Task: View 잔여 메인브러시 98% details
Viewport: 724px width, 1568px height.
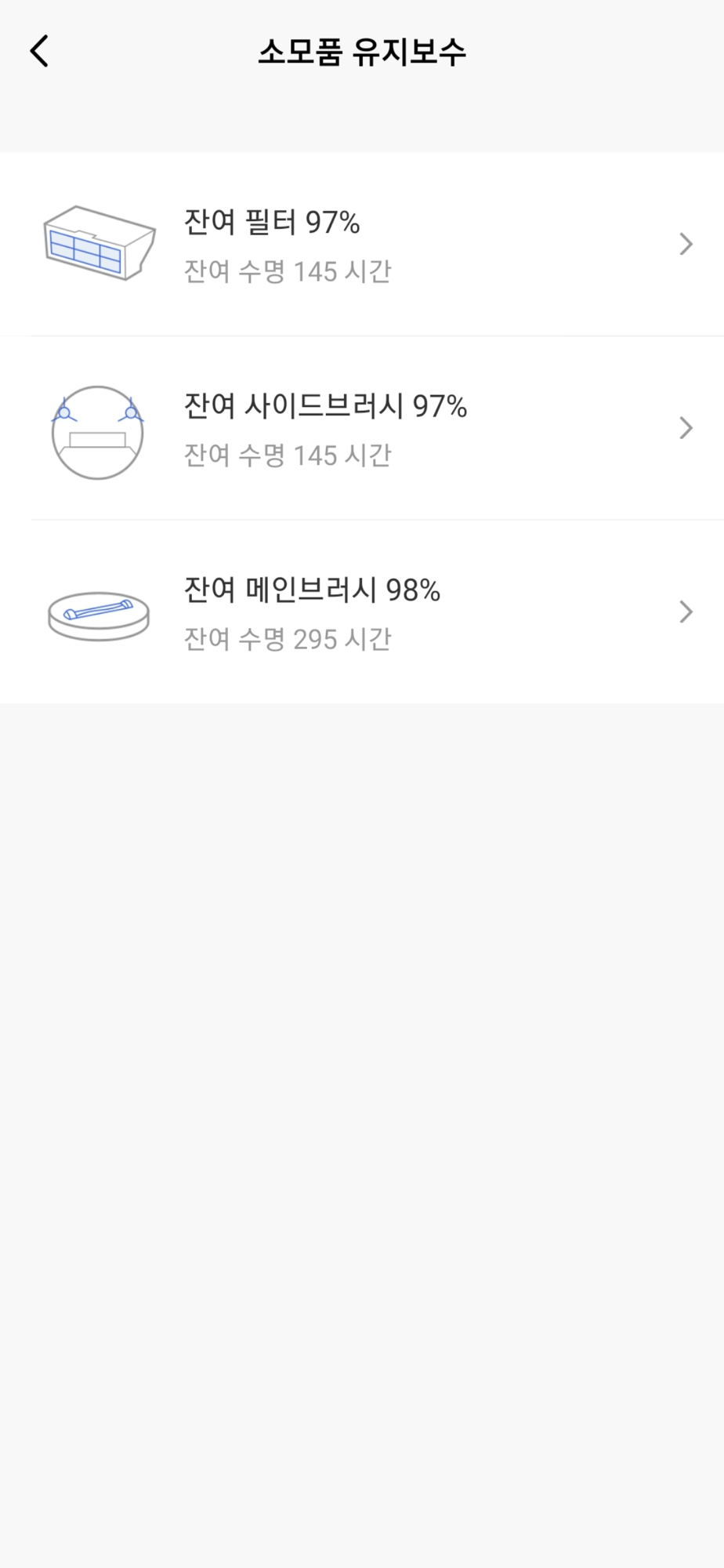Action: (362, 612)
